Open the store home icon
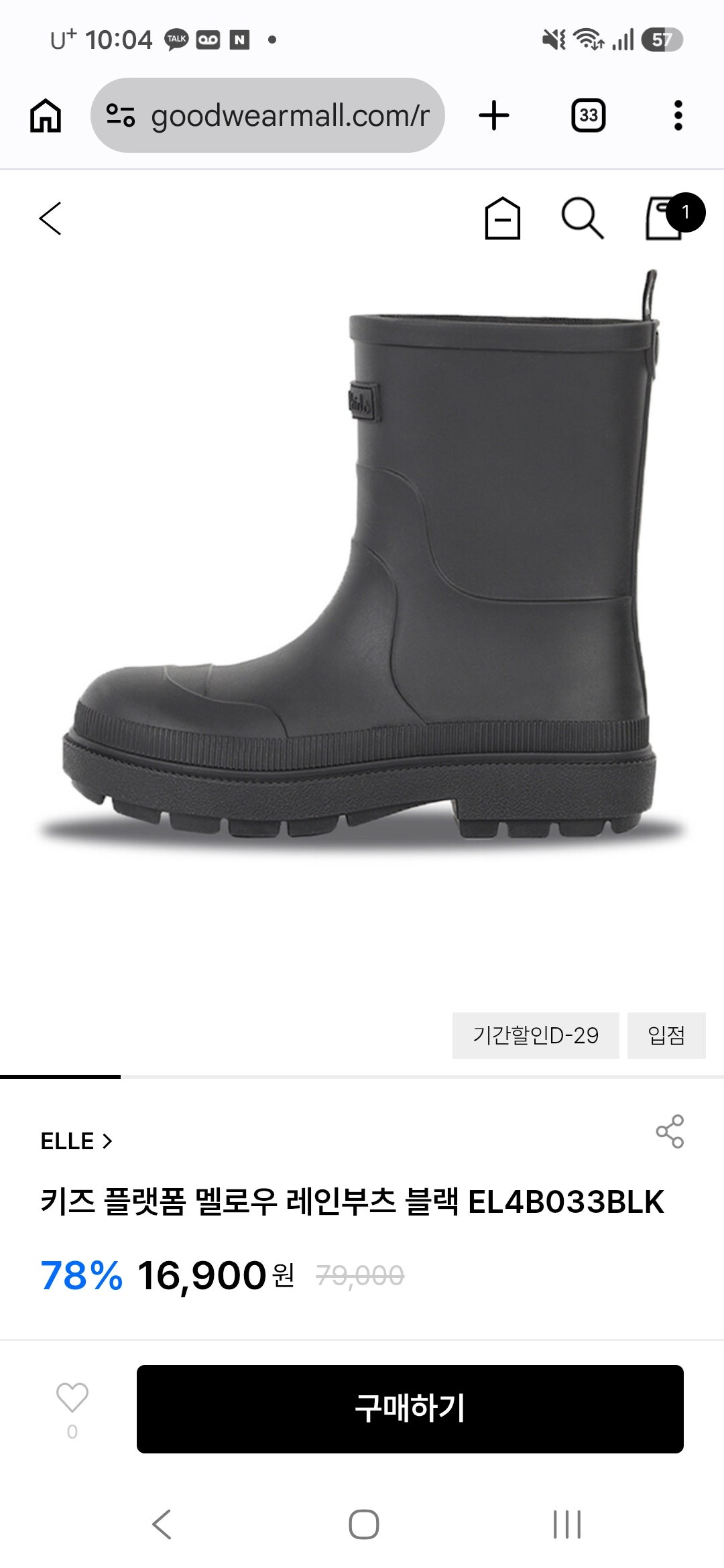The image size is (724, 1568). pos(502,218)
